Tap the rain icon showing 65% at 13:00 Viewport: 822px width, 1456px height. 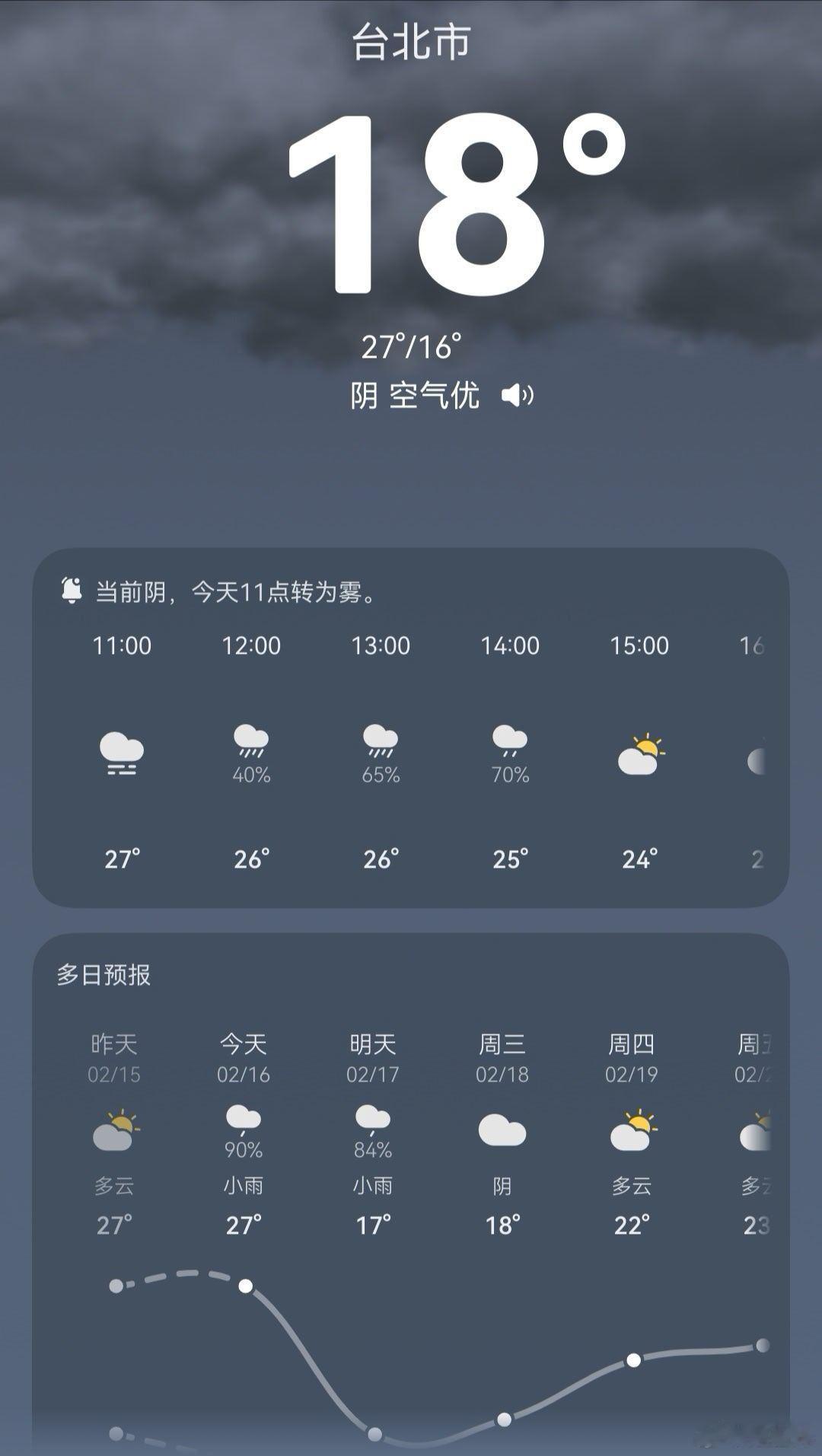(381, 742)
